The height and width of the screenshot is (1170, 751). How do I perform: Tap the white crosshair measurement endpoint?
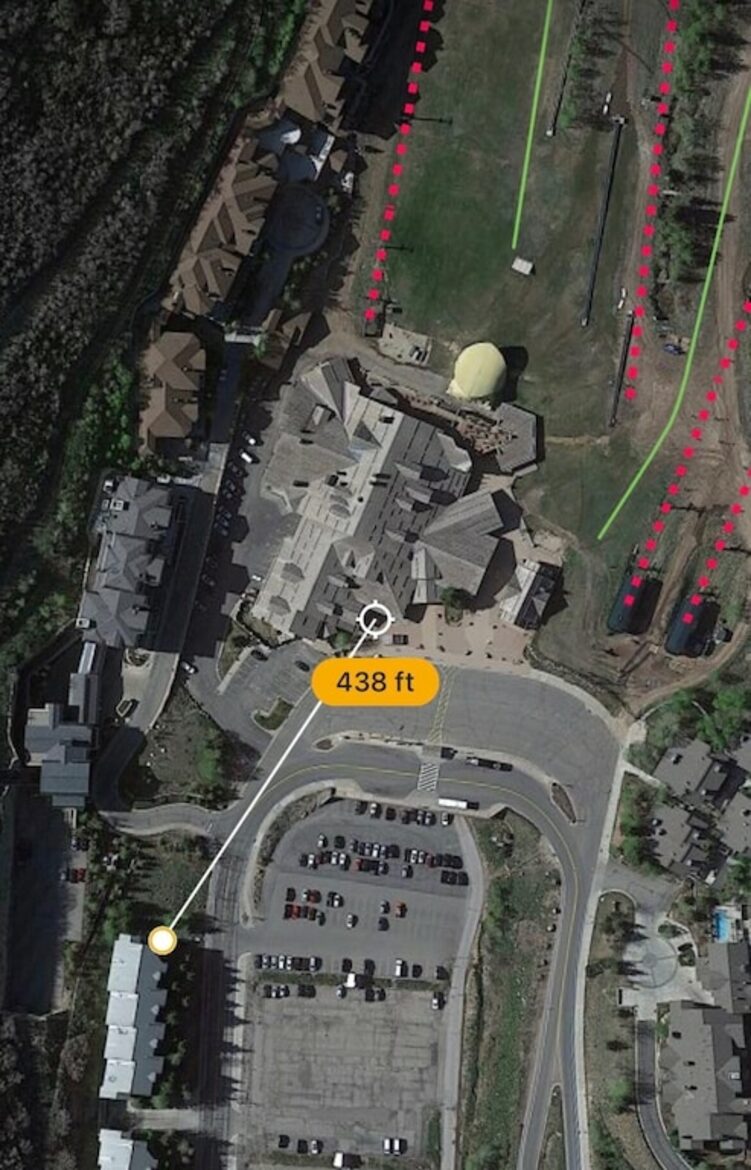[x=375, y=619]
